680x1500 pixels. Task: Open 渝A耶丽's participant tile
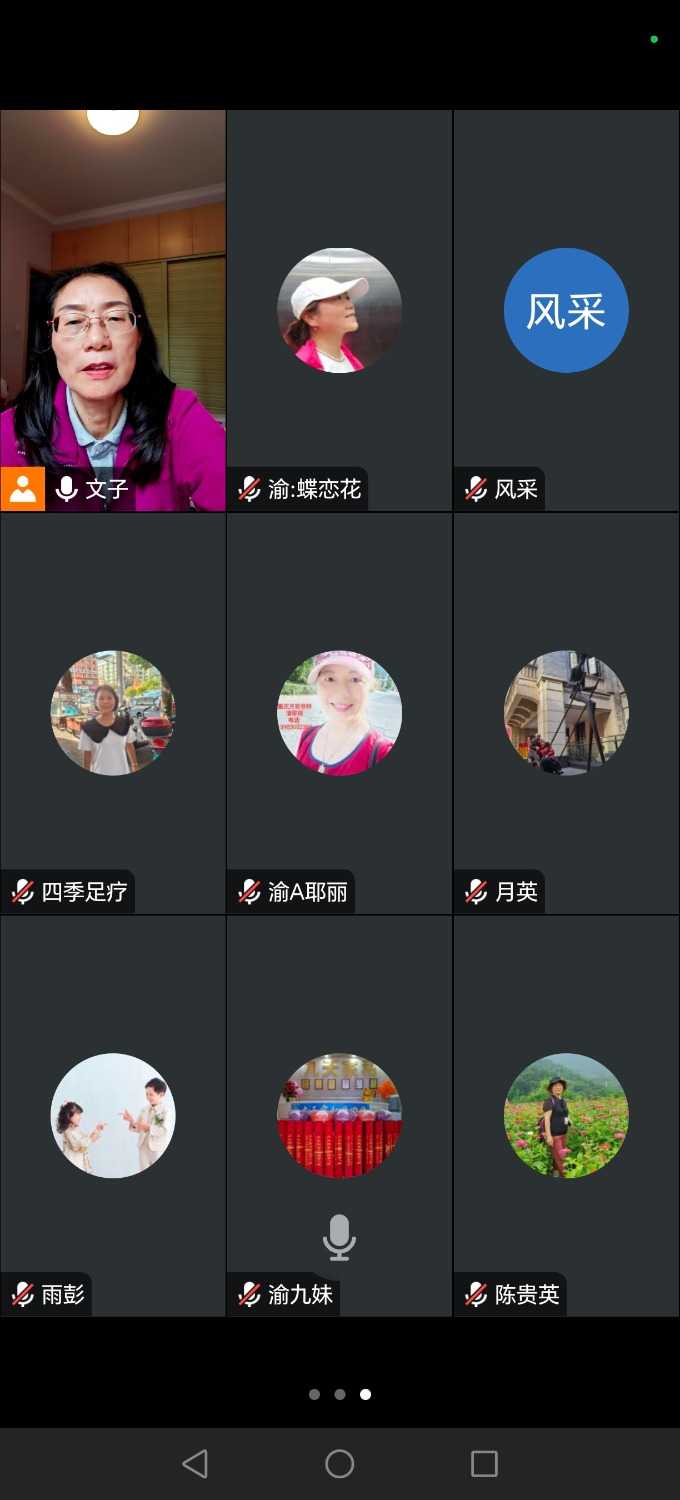[x=339, y=713]
